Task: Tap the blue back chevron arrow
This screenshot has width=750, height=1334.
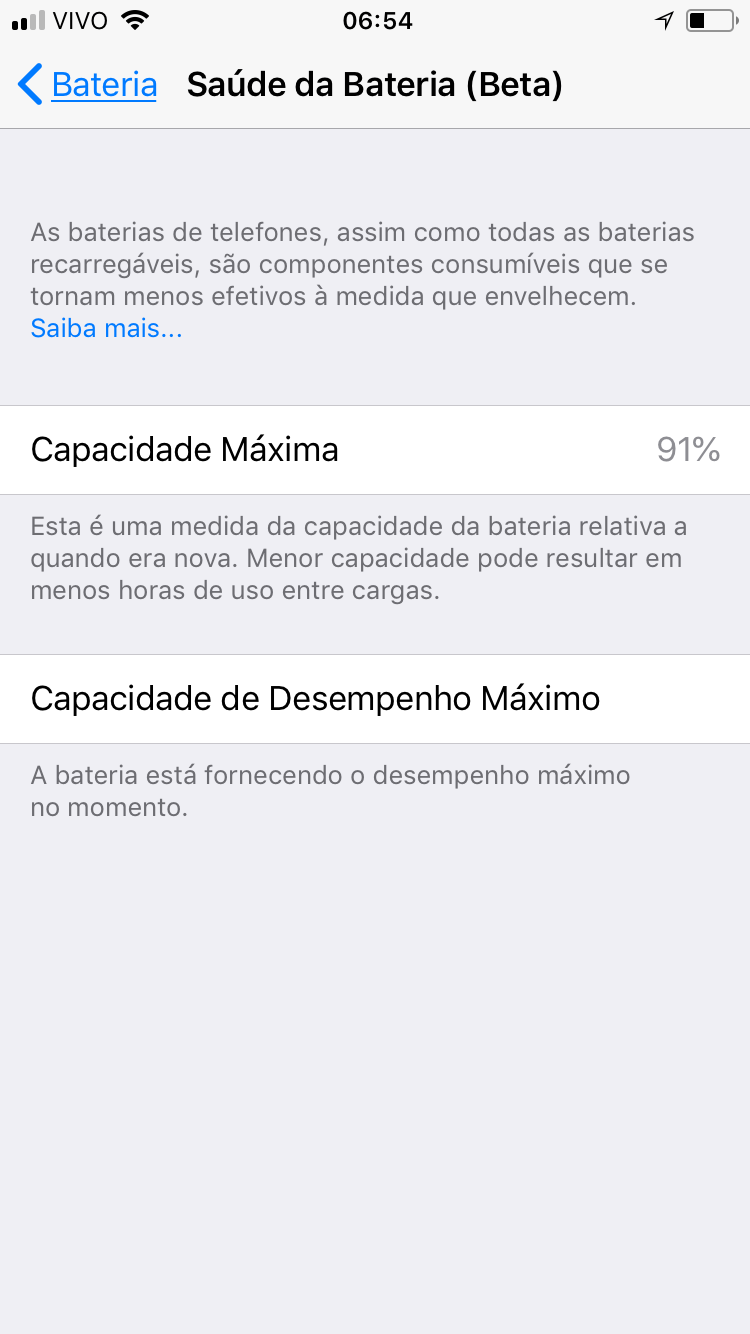Action: point(30,85)
